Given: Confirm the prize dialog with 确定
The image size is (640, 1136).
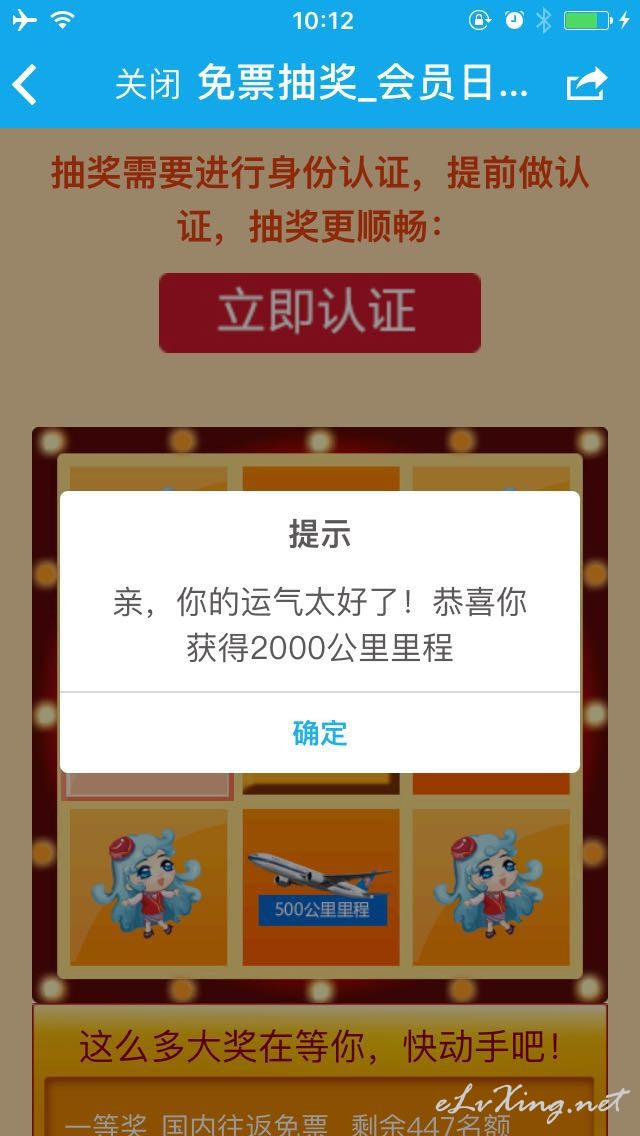Looking at the screenshot, I should (x=320, y=732).
